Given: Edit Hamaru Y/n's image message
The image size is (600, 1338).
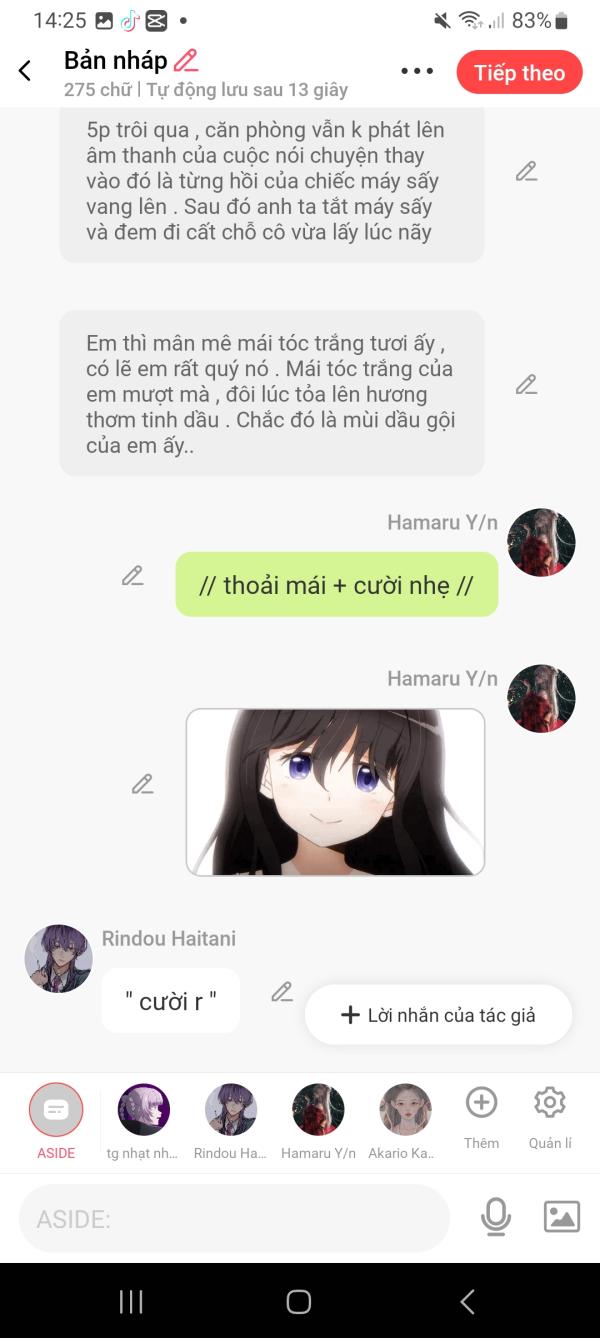Looking at the screenshot, I should (x=143, y=784).
